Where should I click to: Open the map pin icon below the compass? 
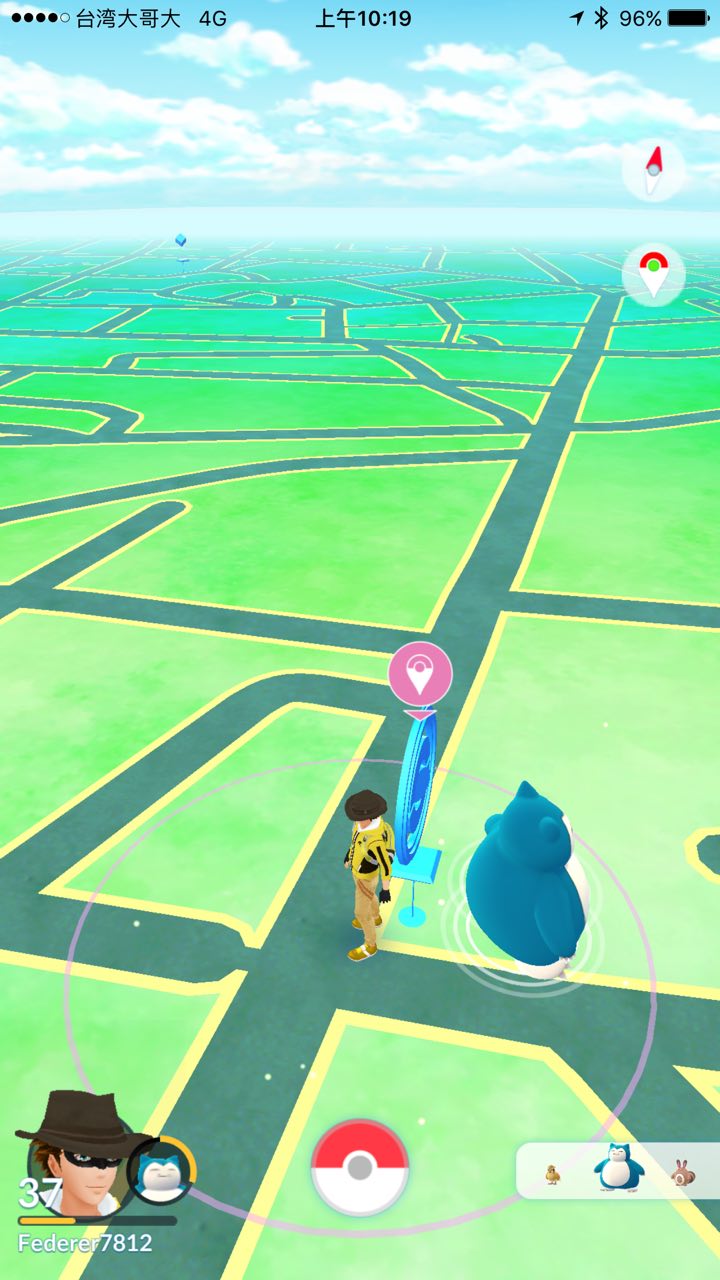tap(653, 273)
